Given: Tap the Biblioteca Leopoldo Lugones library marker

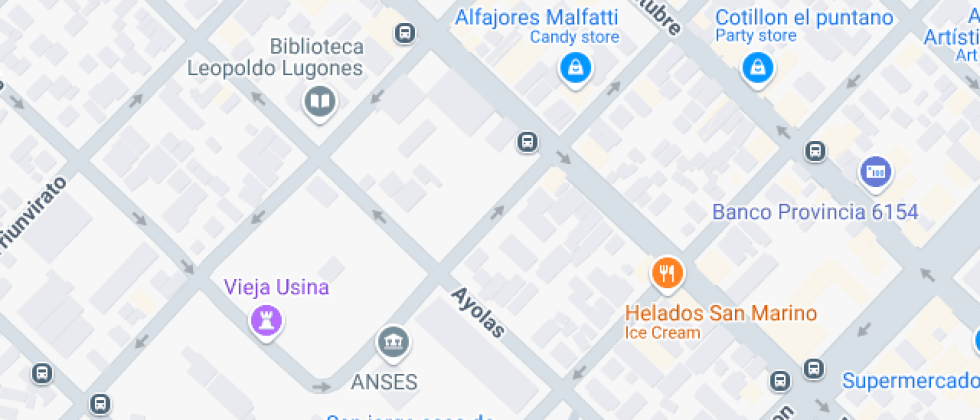Looking at the screenshot, I should (x=319, y=101).
